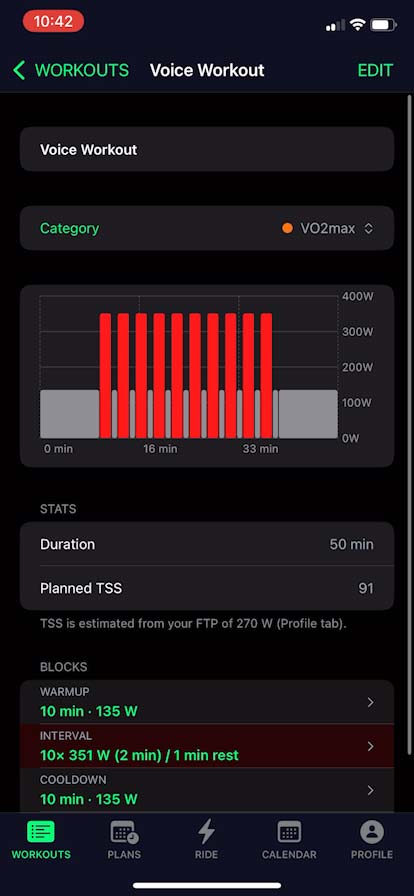Open the Interval 10× 351 W block
Screen dimensions: 414x896
tap(207, 746)
